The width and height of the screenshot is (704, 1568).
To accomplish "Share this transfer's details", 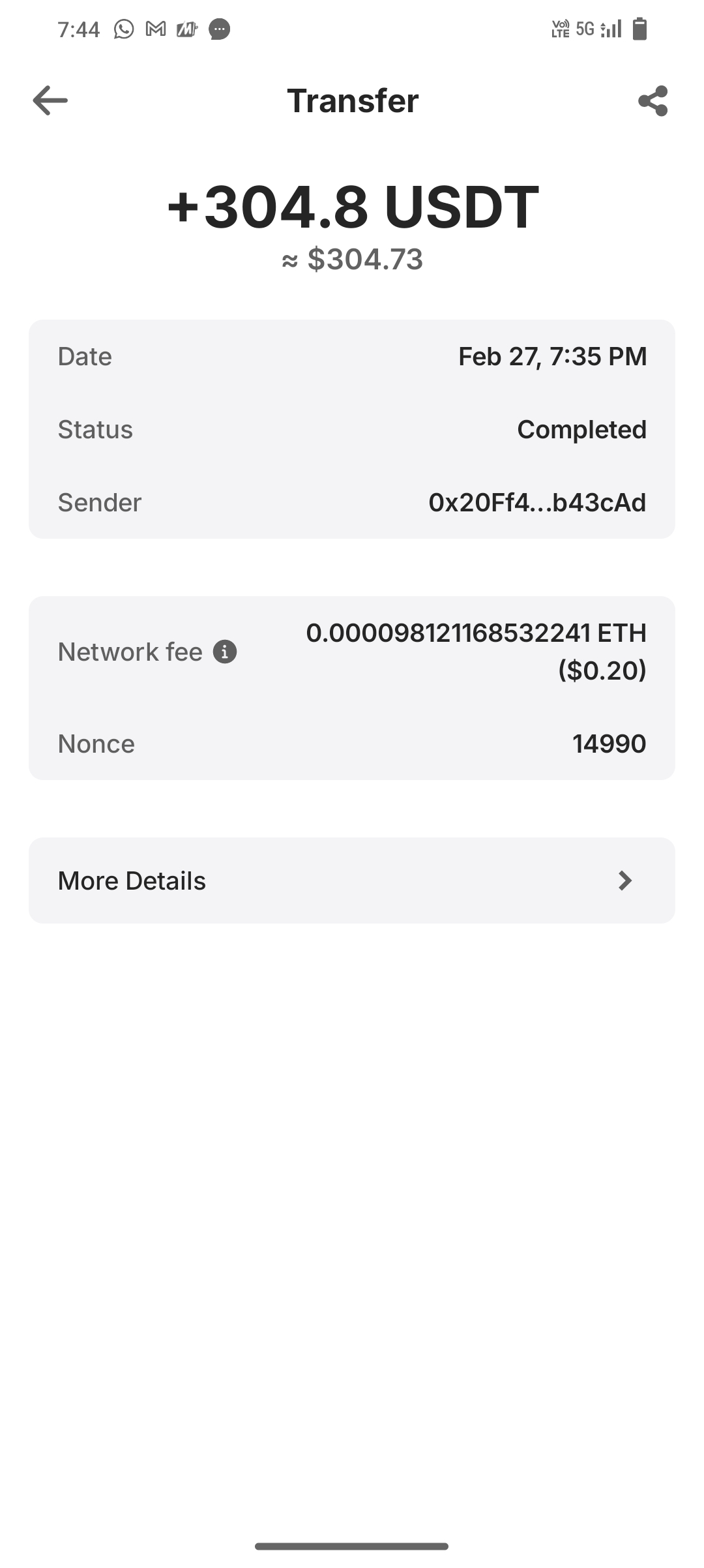I will [653, 100].
